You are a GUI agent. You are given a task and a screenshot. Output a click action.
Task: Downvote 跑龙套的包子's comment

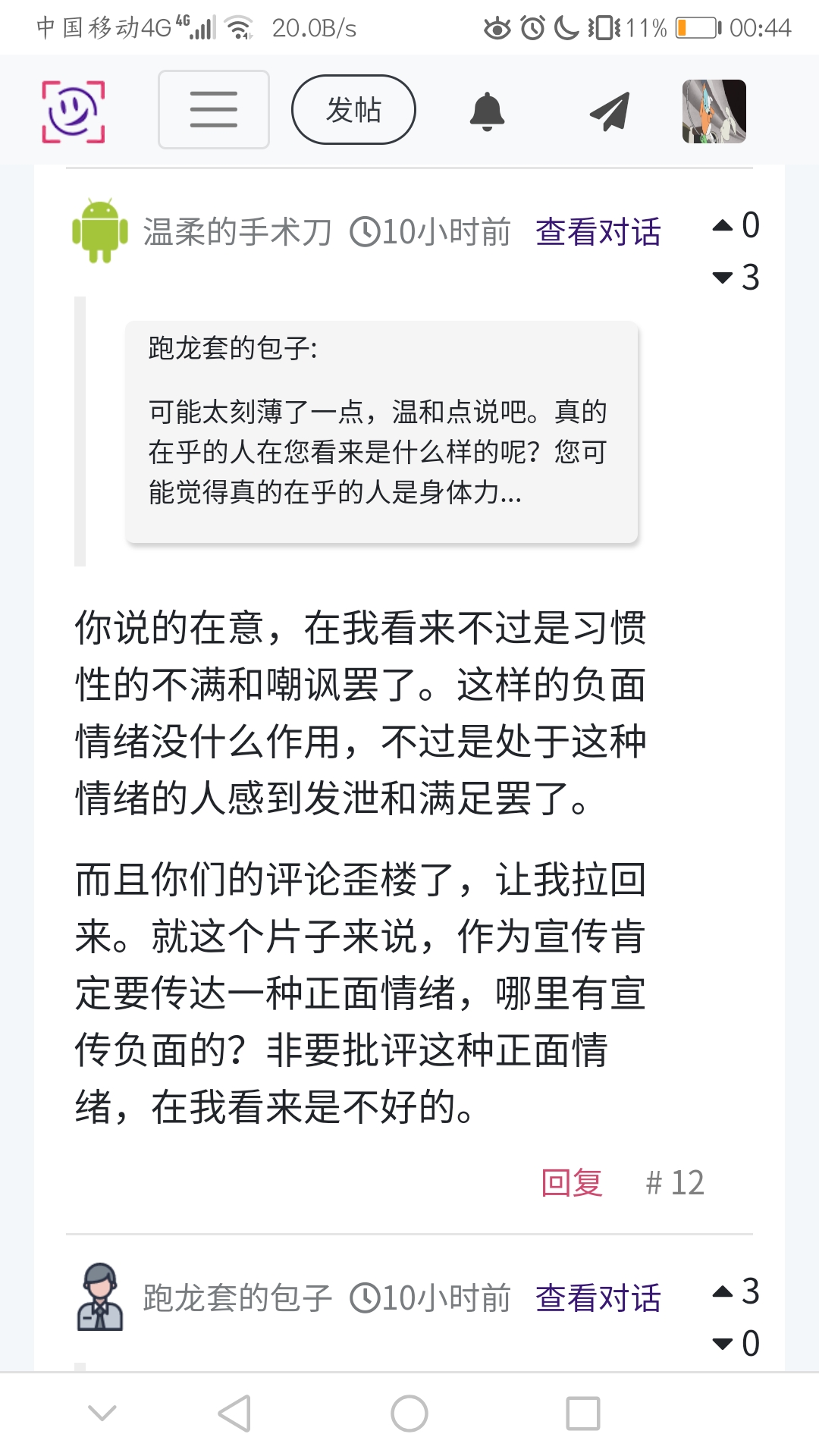click(723, 1344)
